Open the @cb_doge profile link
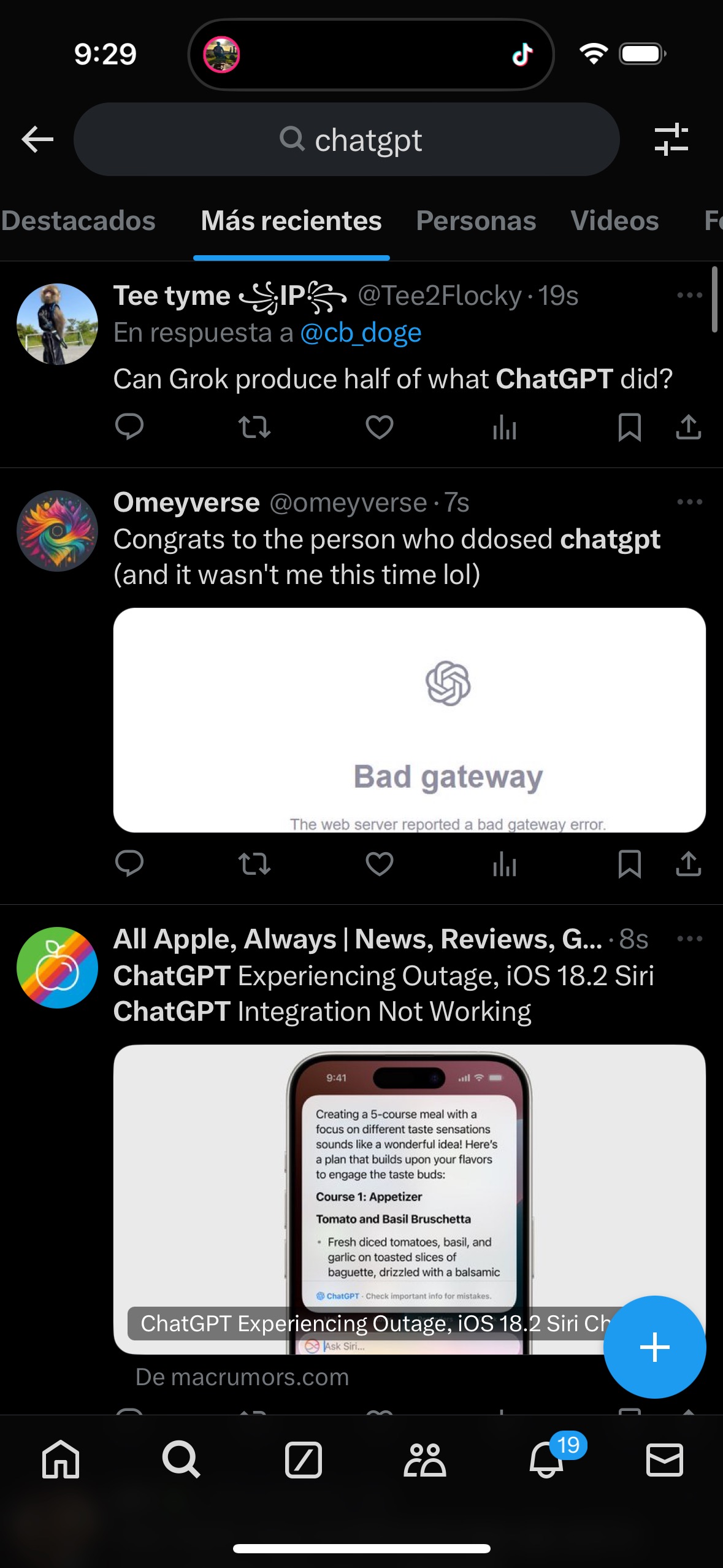 pyautogui.click(x=361, y=333)
